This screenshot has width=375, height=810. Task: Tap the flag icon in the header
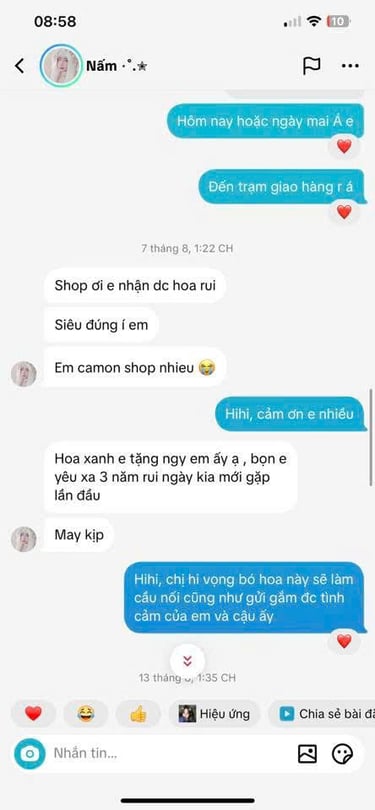(311, 66)
